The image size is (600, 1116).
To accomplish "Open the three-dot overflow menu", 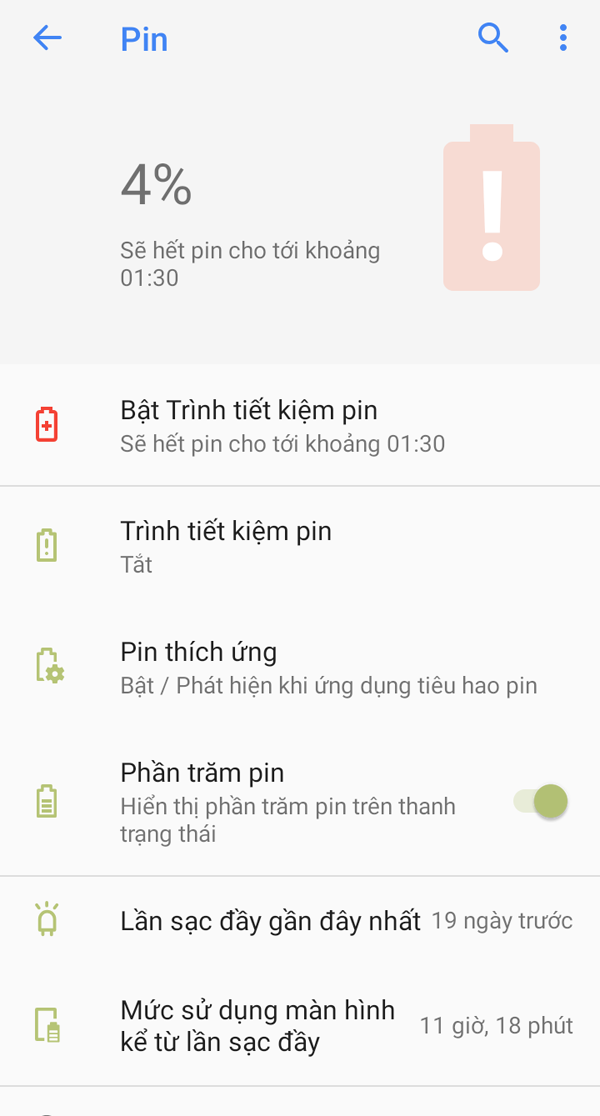I will click(x=563, y=39).
